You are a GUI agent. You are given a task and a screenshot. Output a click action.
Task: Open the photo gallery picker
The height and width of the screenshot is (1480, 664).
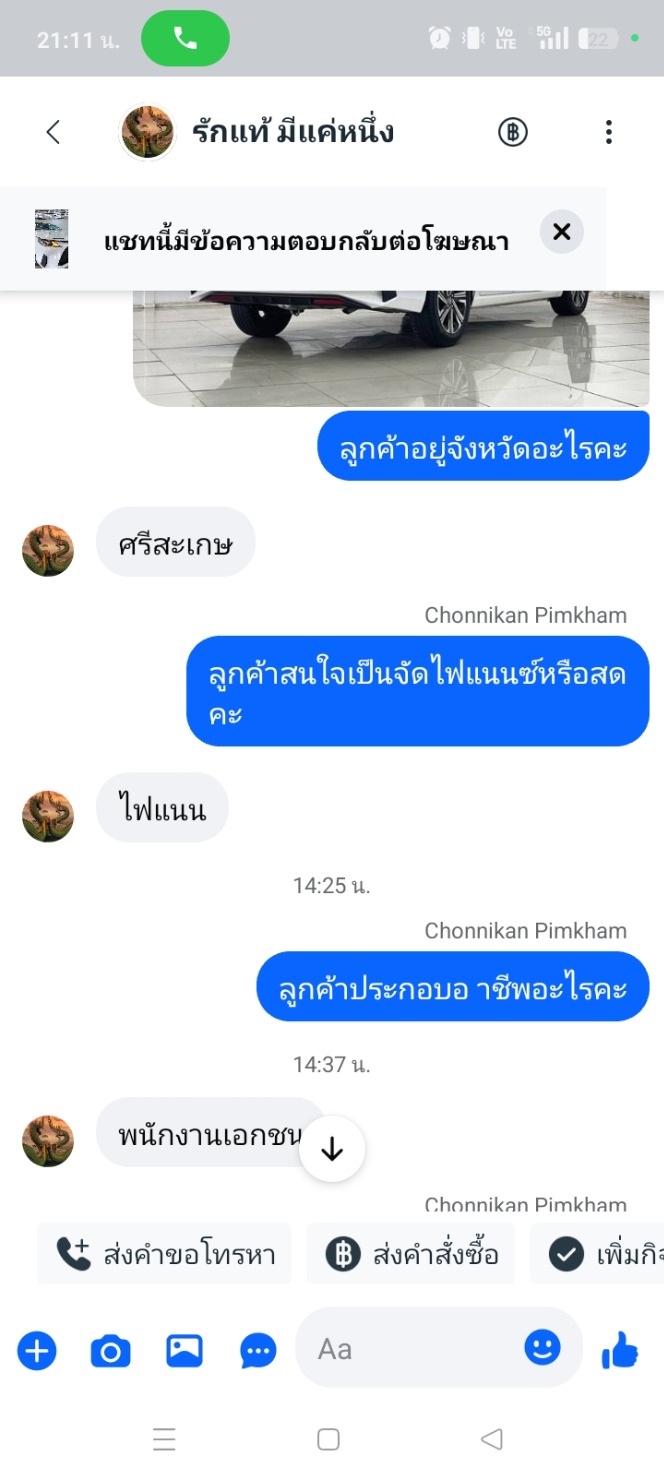(x=185, y=1352)
